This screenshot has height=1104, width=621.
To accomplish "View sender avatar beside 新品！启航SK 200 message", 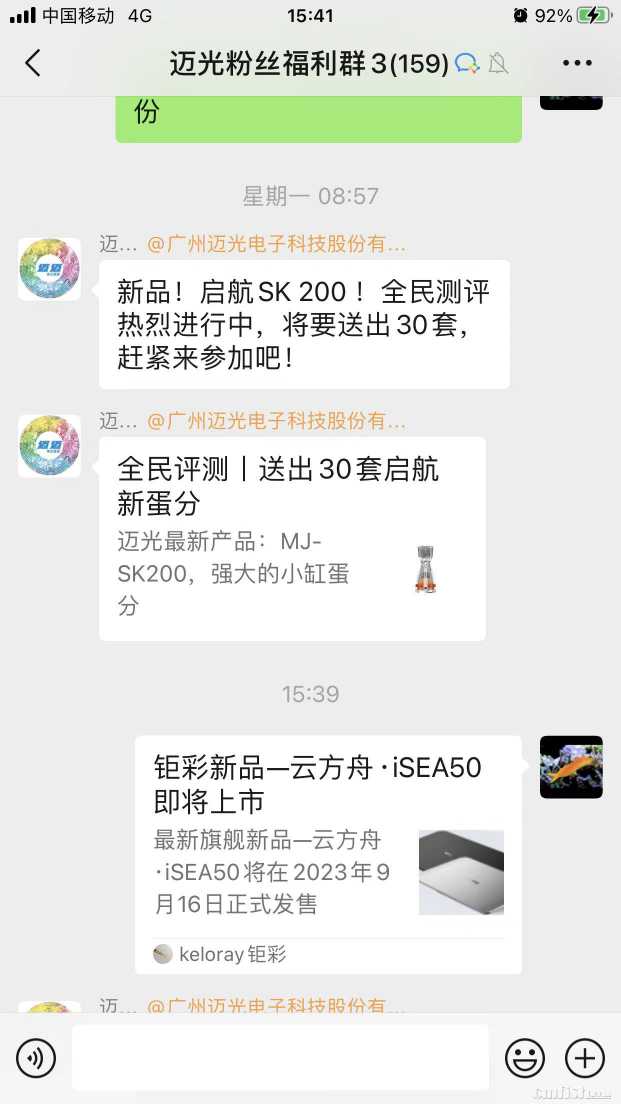I will pyautogui.click(x=49, y=269).
